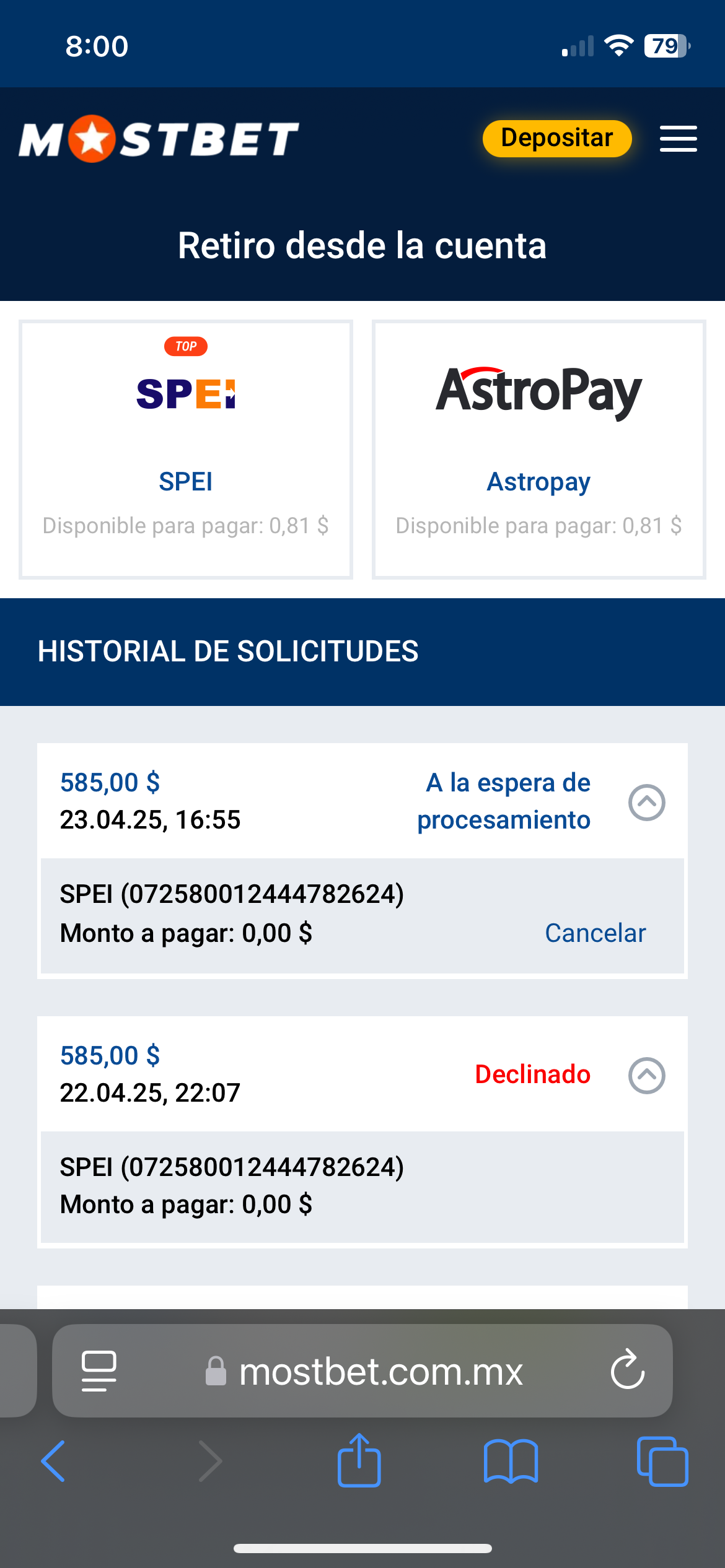
Task: Open the hamburger navigation menu
Action: pos(678,139)
